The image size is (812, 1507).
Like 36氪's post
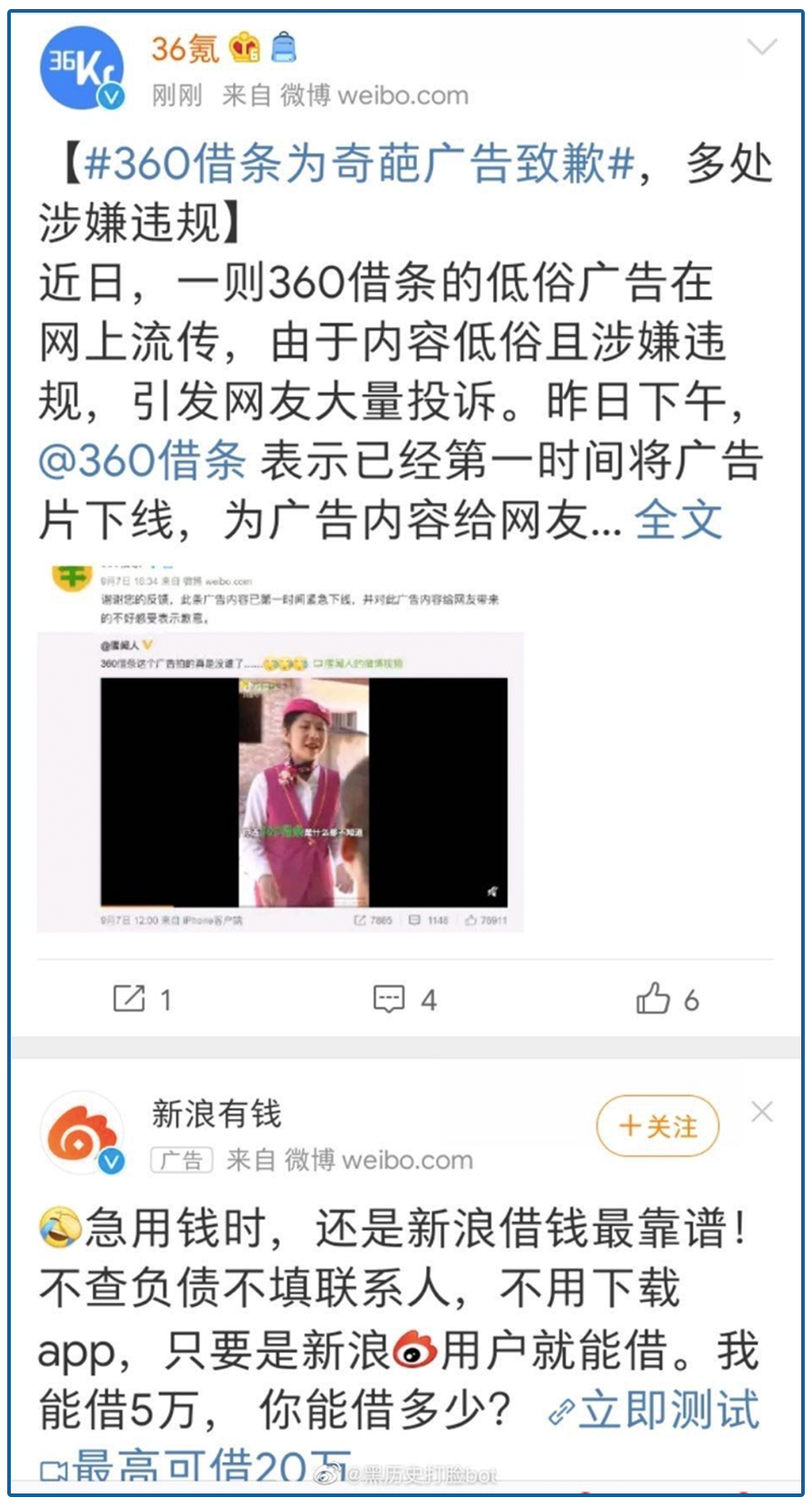pos(668,999)
